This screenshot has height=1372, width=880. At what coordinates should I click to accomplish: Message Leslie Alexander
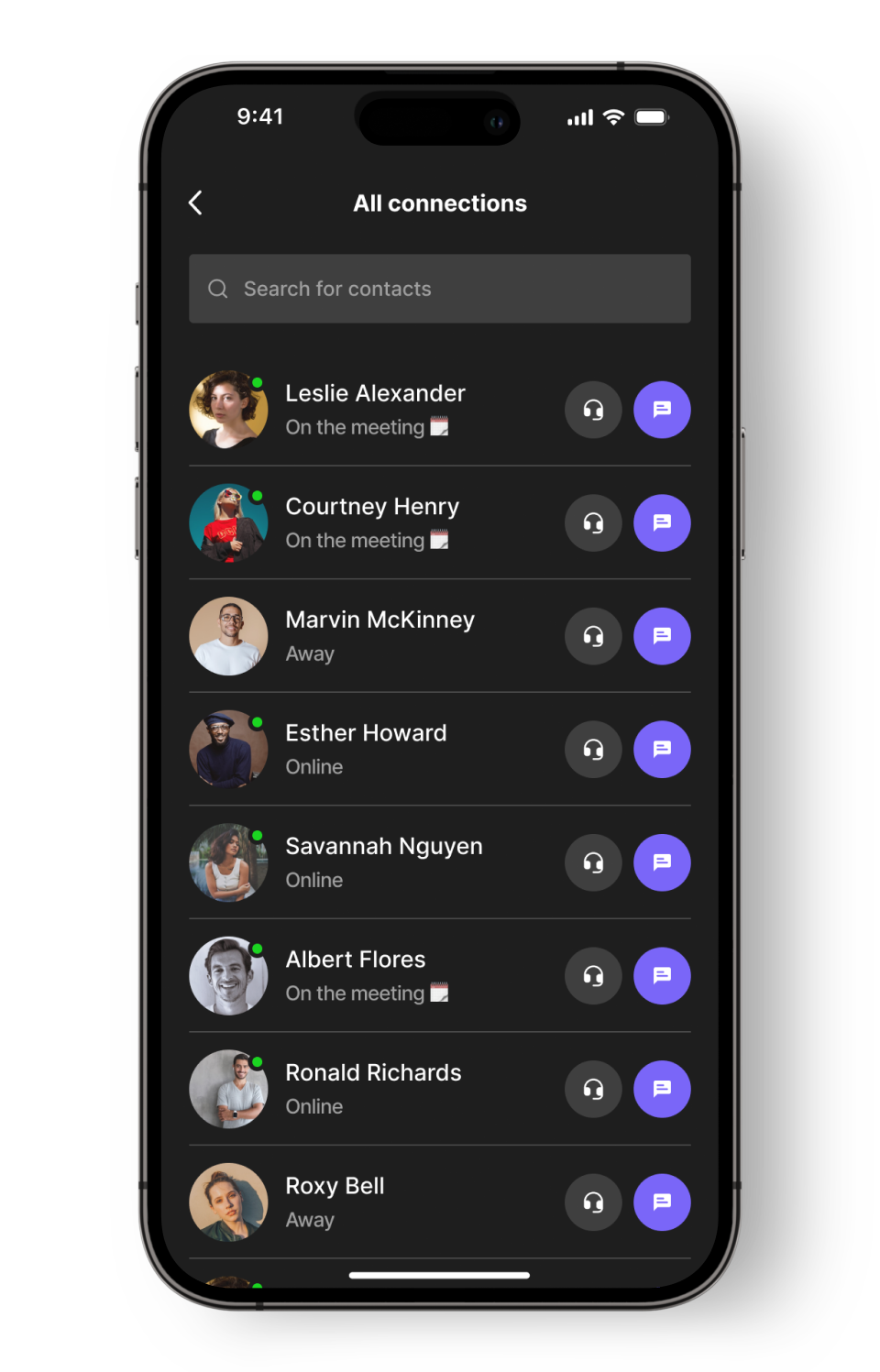tap(662, 410)
